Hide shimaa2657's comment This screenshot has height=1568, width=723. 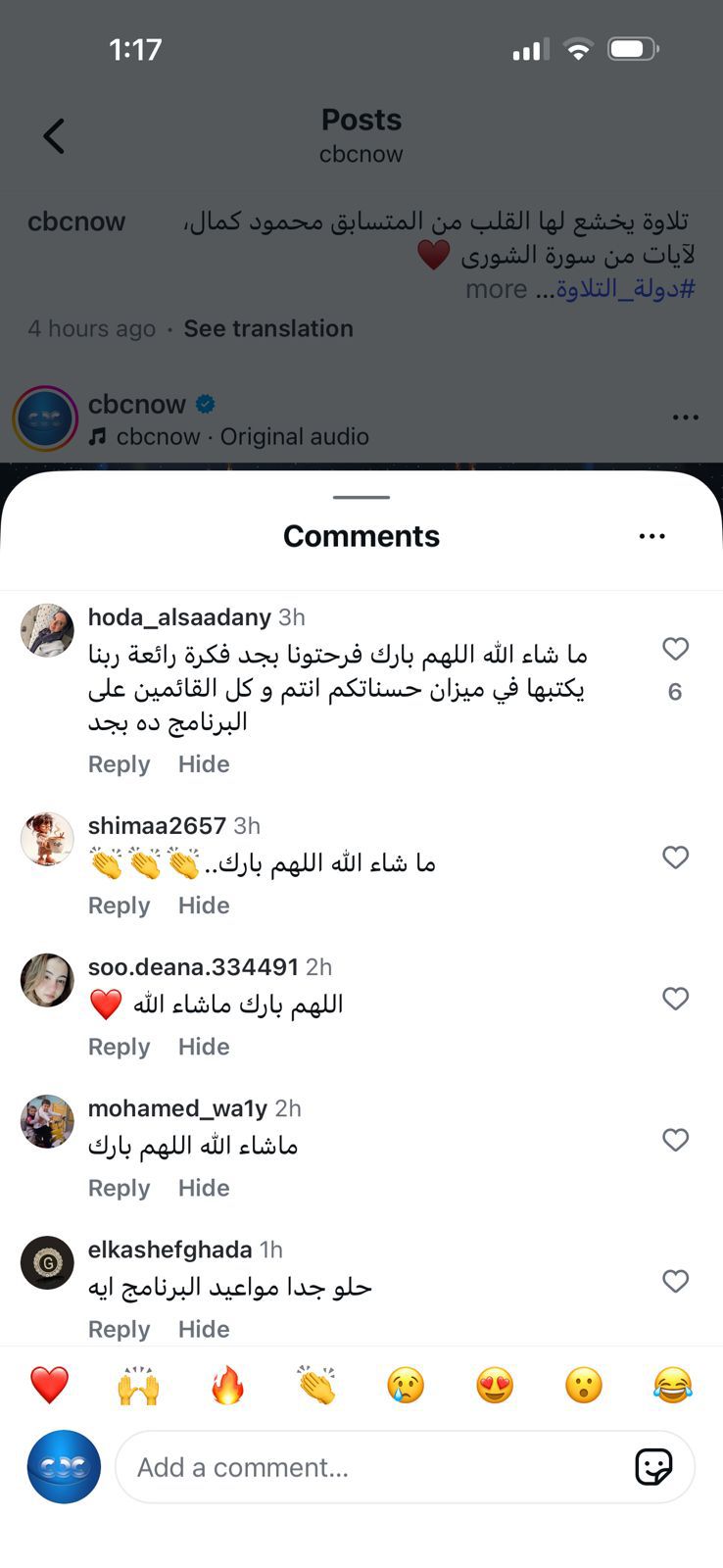point(204,906)
